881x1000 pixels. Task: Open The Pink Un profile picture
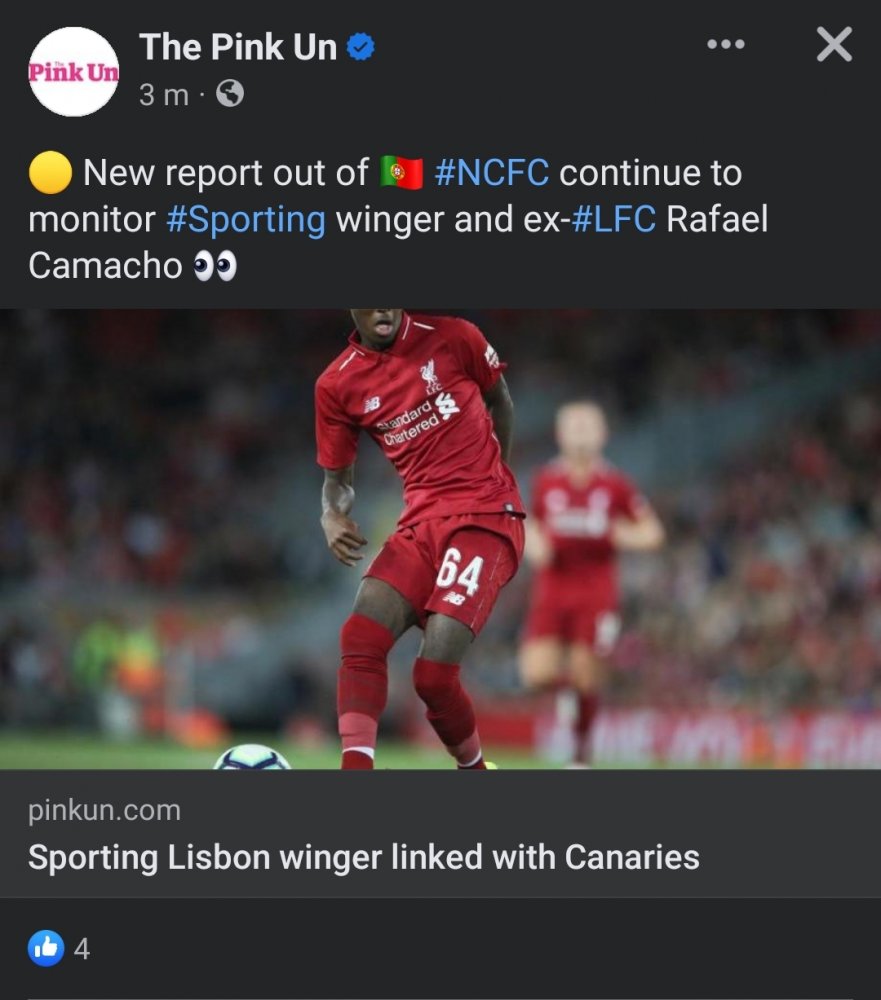(74, 71)
